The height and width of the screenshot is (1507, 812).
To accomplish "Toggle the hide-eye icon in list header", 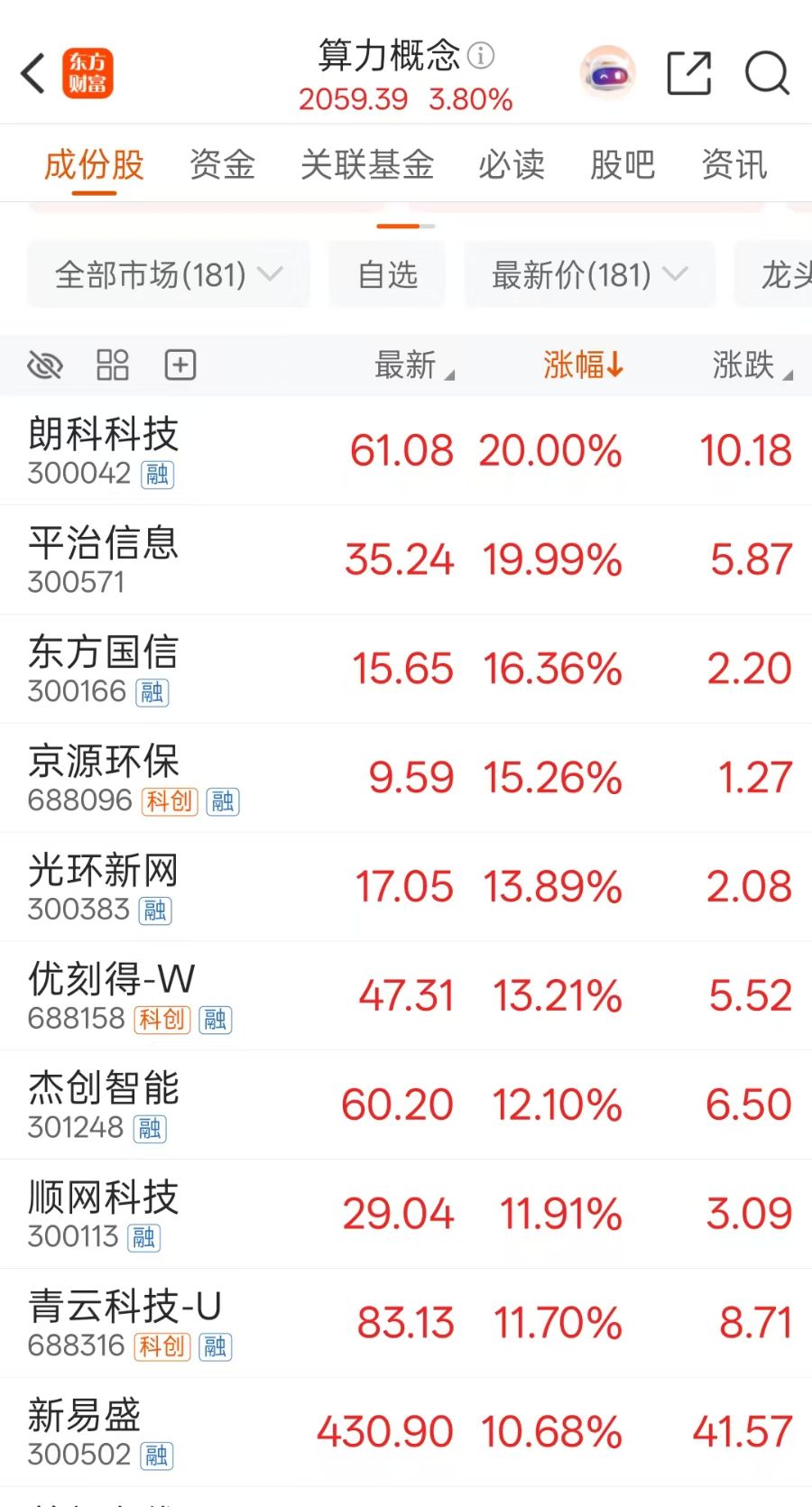I will [x=45, y=365].
